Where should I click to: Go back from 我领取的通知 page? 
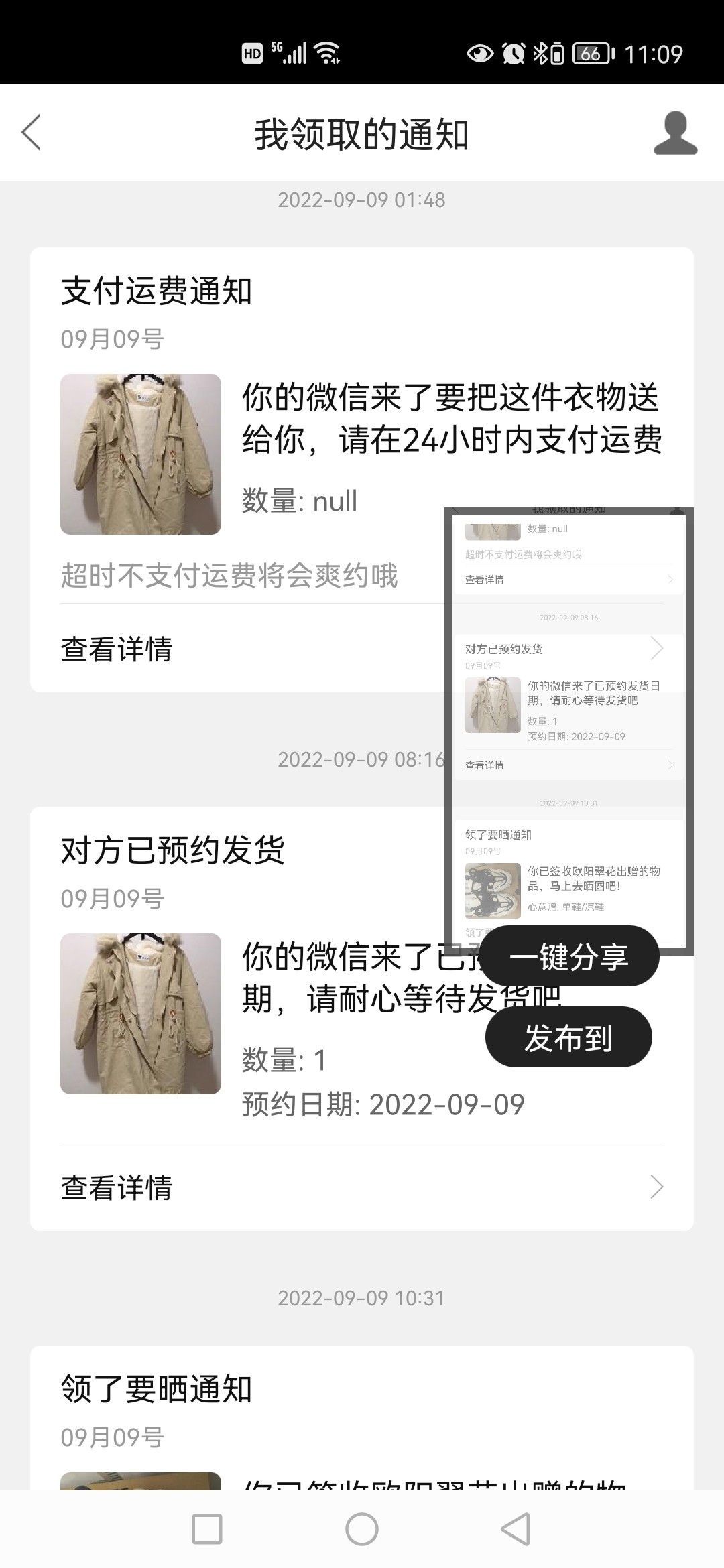tap(32, 132)
